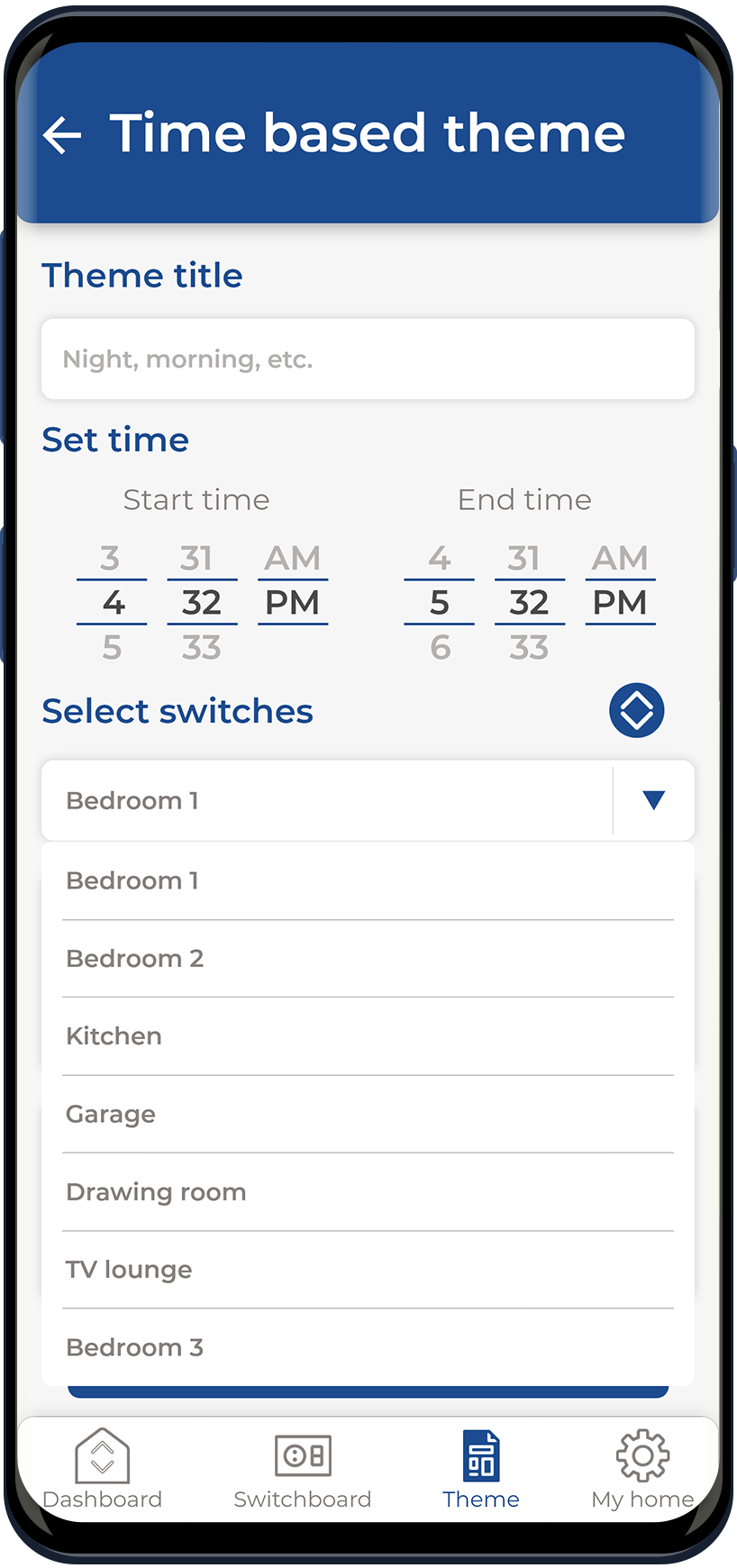Focus the Theme title text field
This screenshot has height=1568, width=737.
(368, 359)
